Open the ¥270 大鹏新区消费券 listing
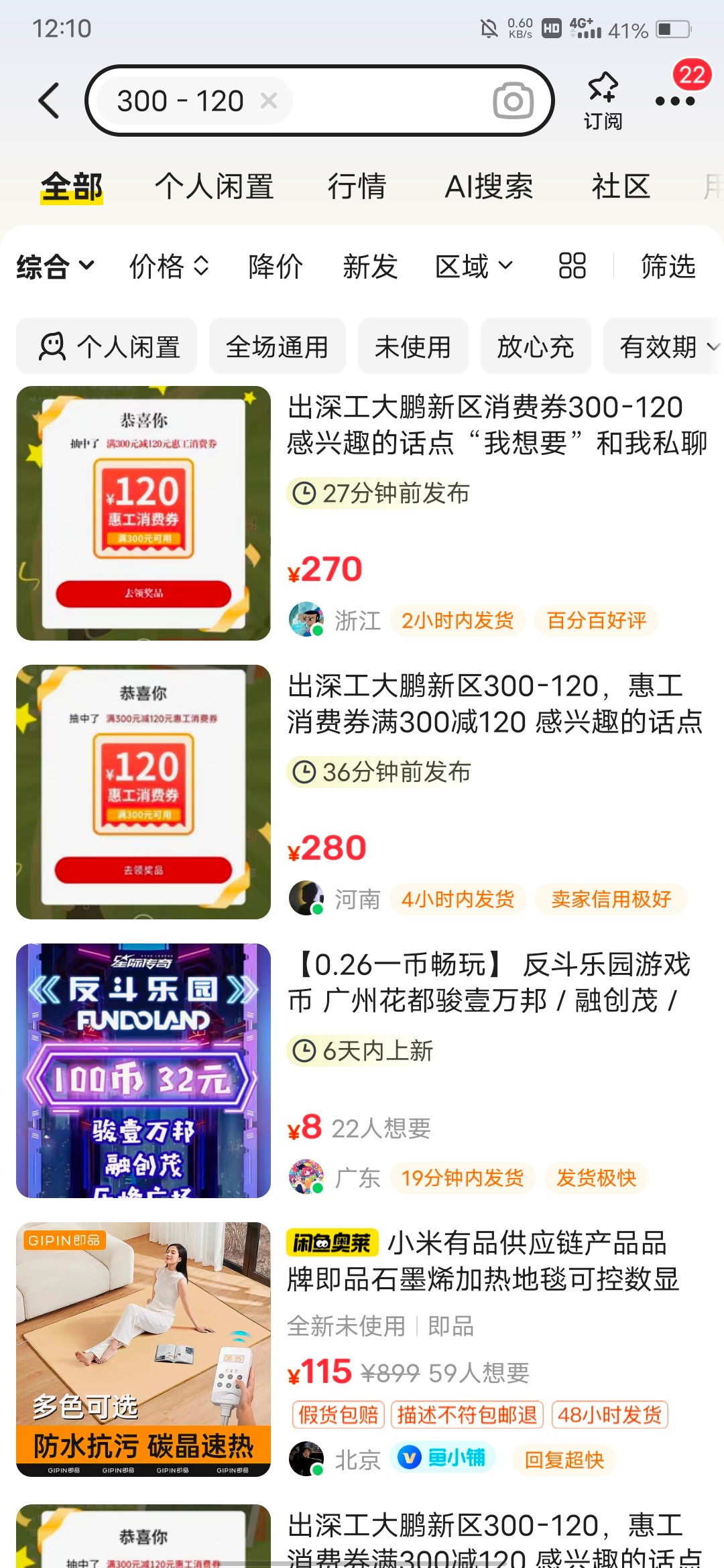 (362, 513)
